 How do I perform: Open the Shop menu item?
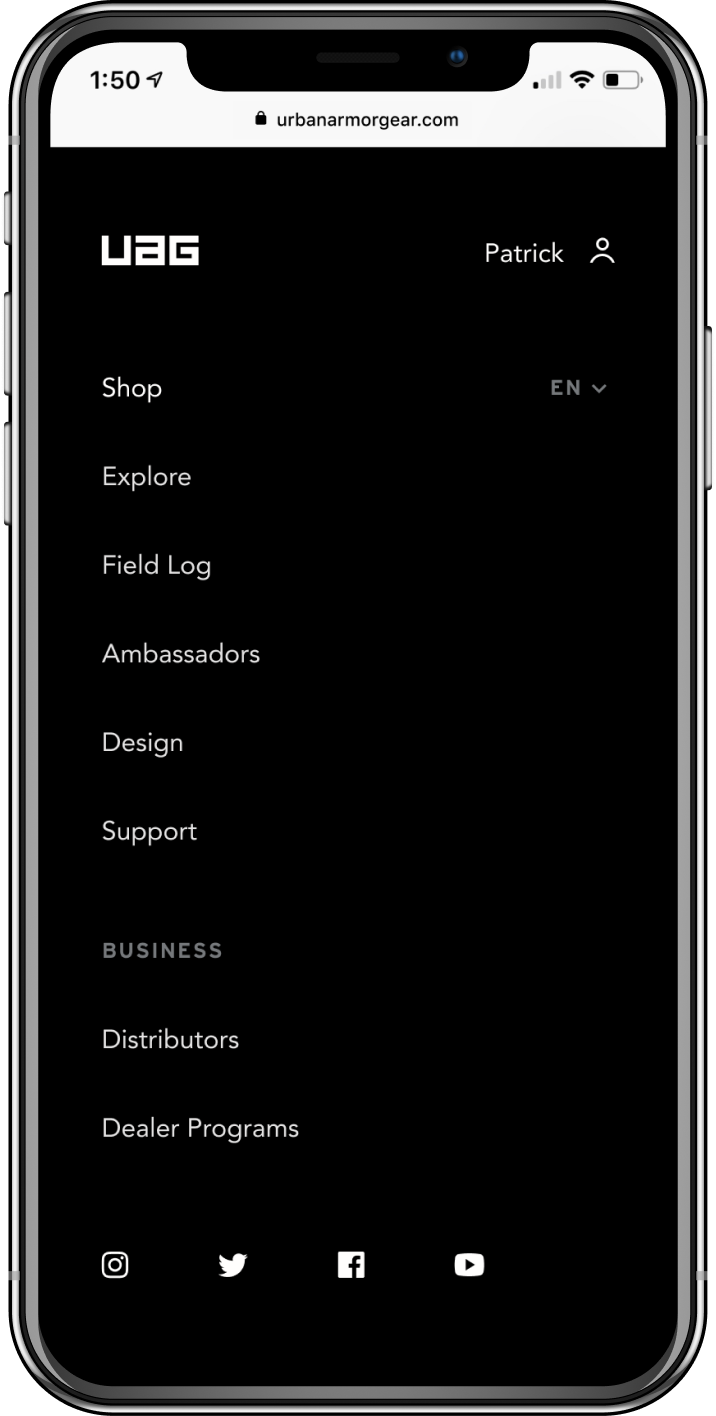(132, 388)
